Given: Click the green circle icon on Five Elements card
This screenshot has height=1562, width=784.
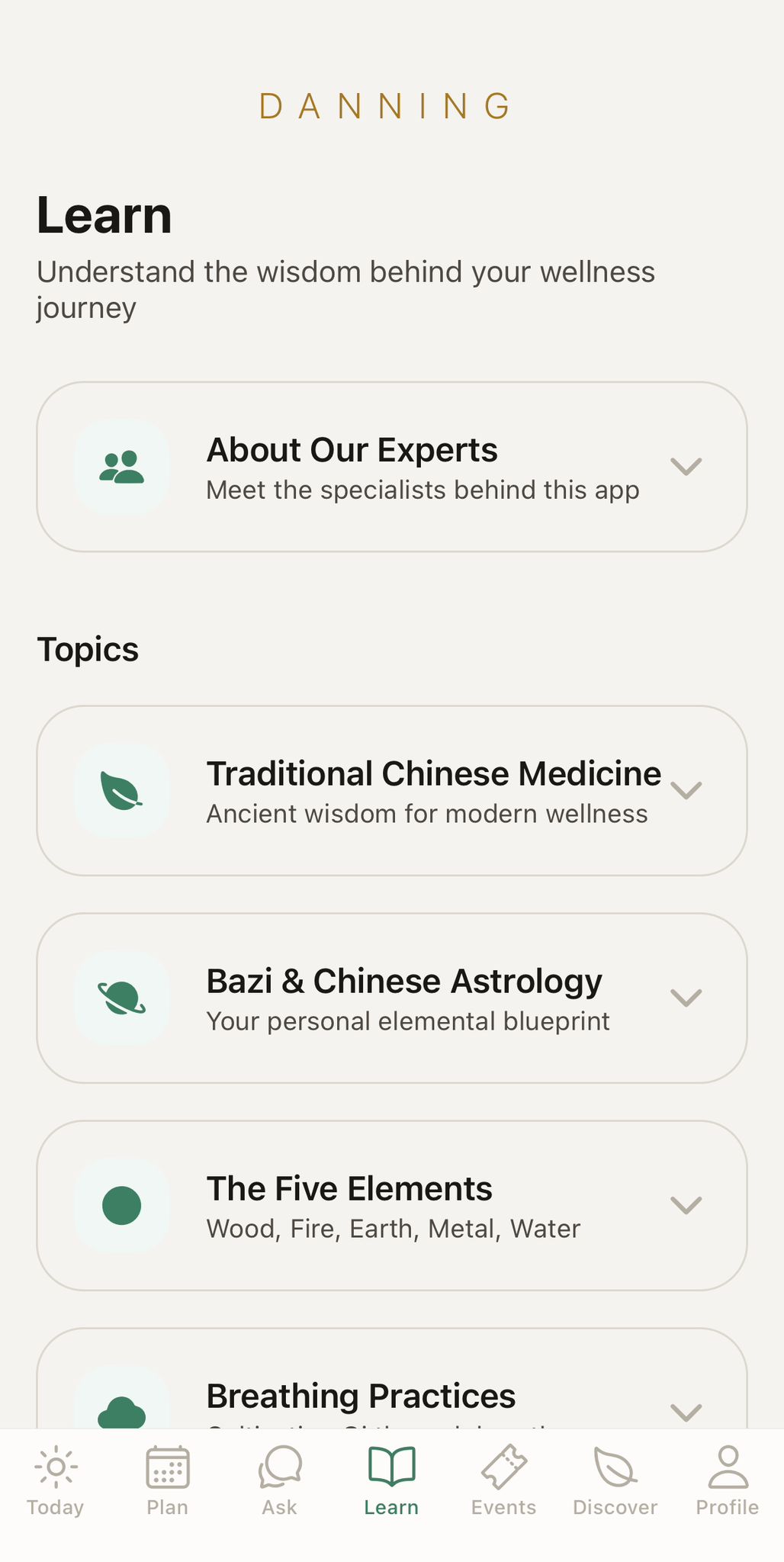Looking at the screenshot, I should click(x=121, y=1205).
